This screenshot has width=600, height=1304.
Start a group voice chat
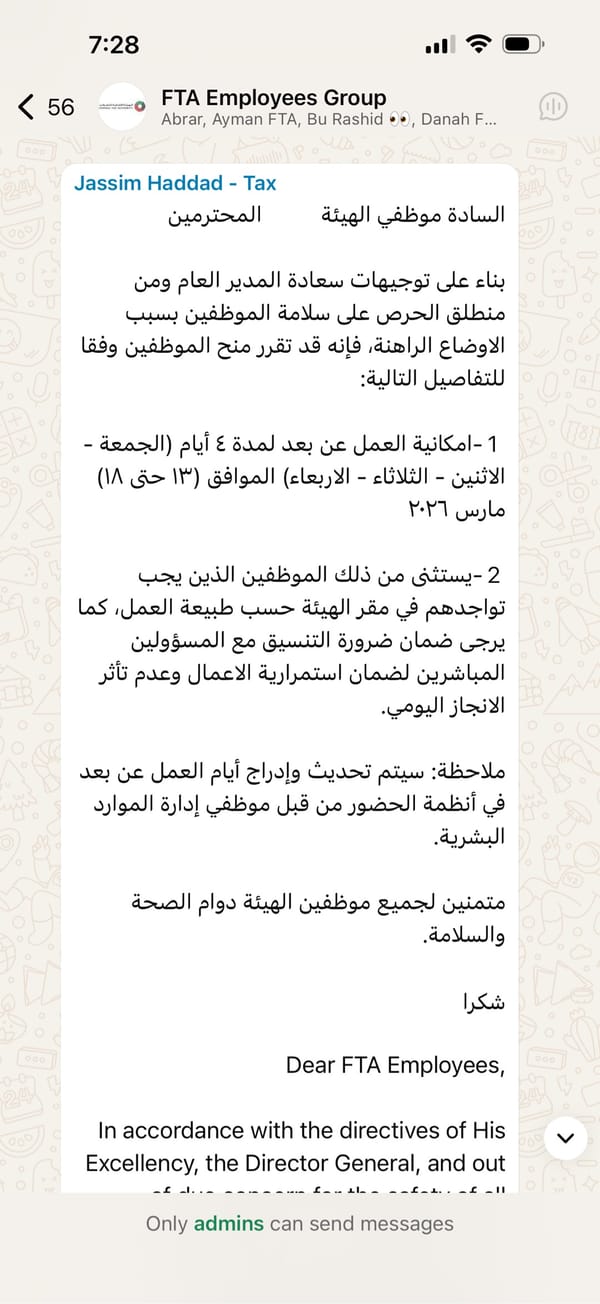click(553, 107)
